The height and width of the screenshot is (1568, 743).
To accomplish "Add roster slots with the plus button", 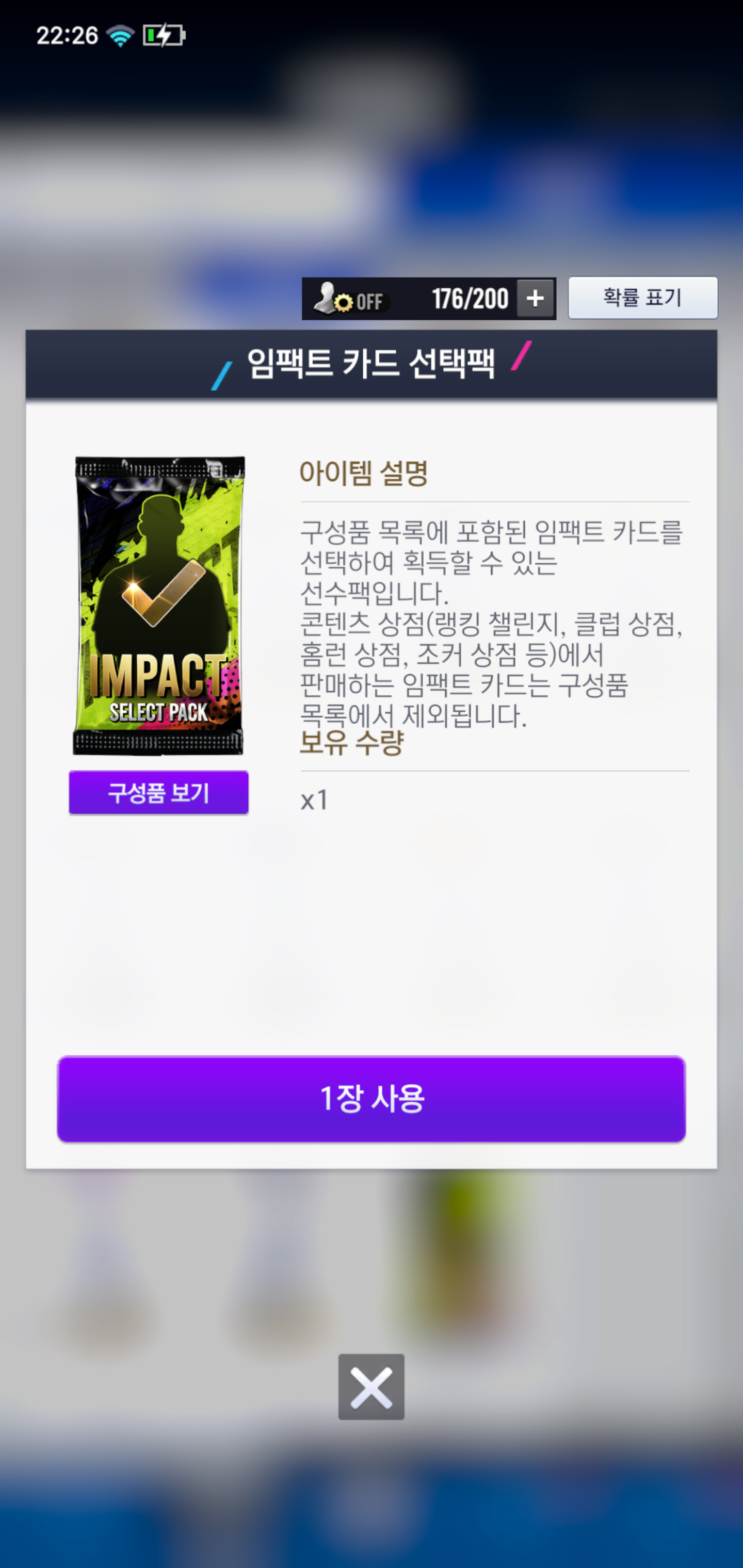I will (536, 298).
